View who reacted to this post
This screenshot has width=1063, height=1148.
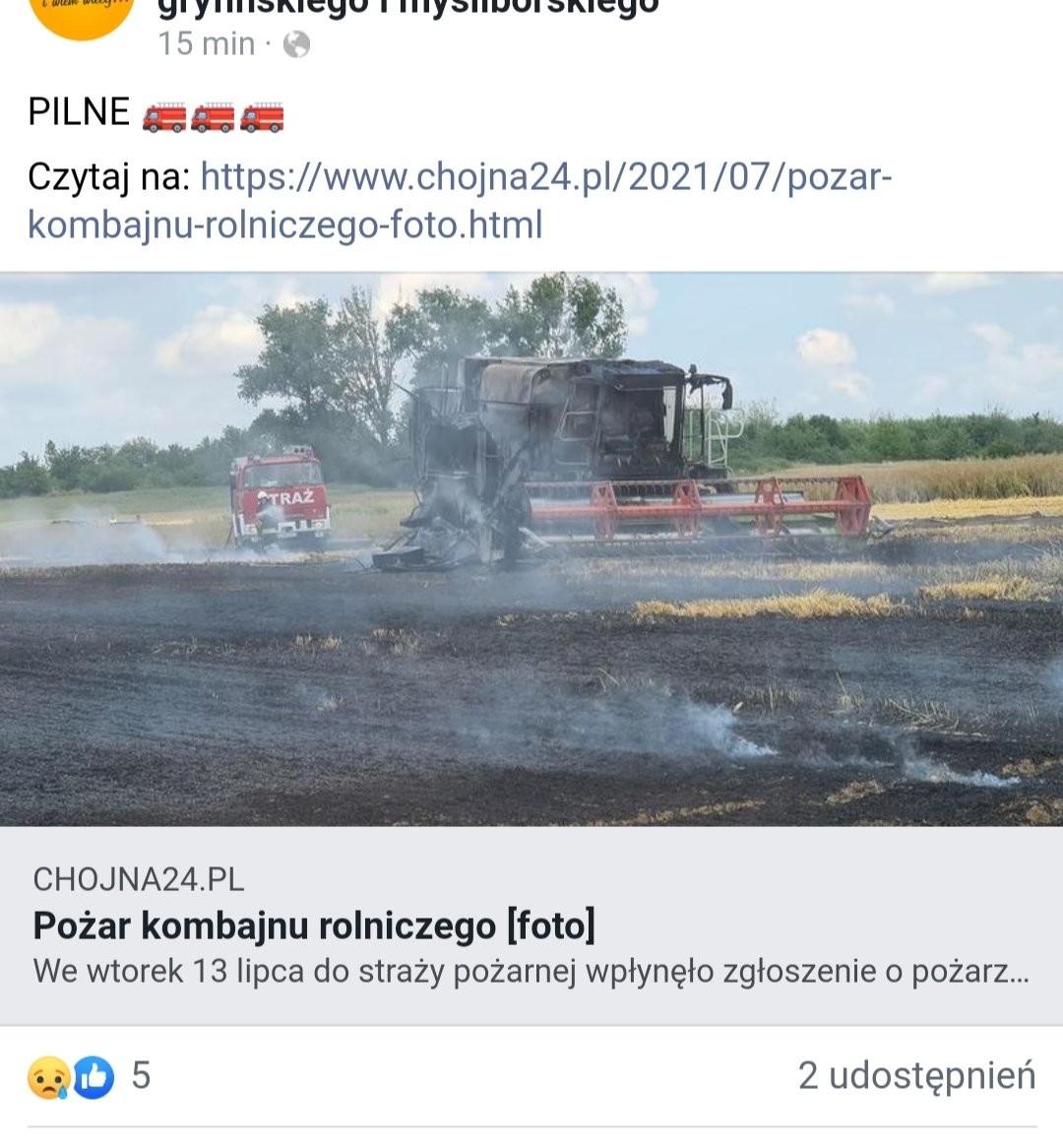click(x=89, y=1076)
